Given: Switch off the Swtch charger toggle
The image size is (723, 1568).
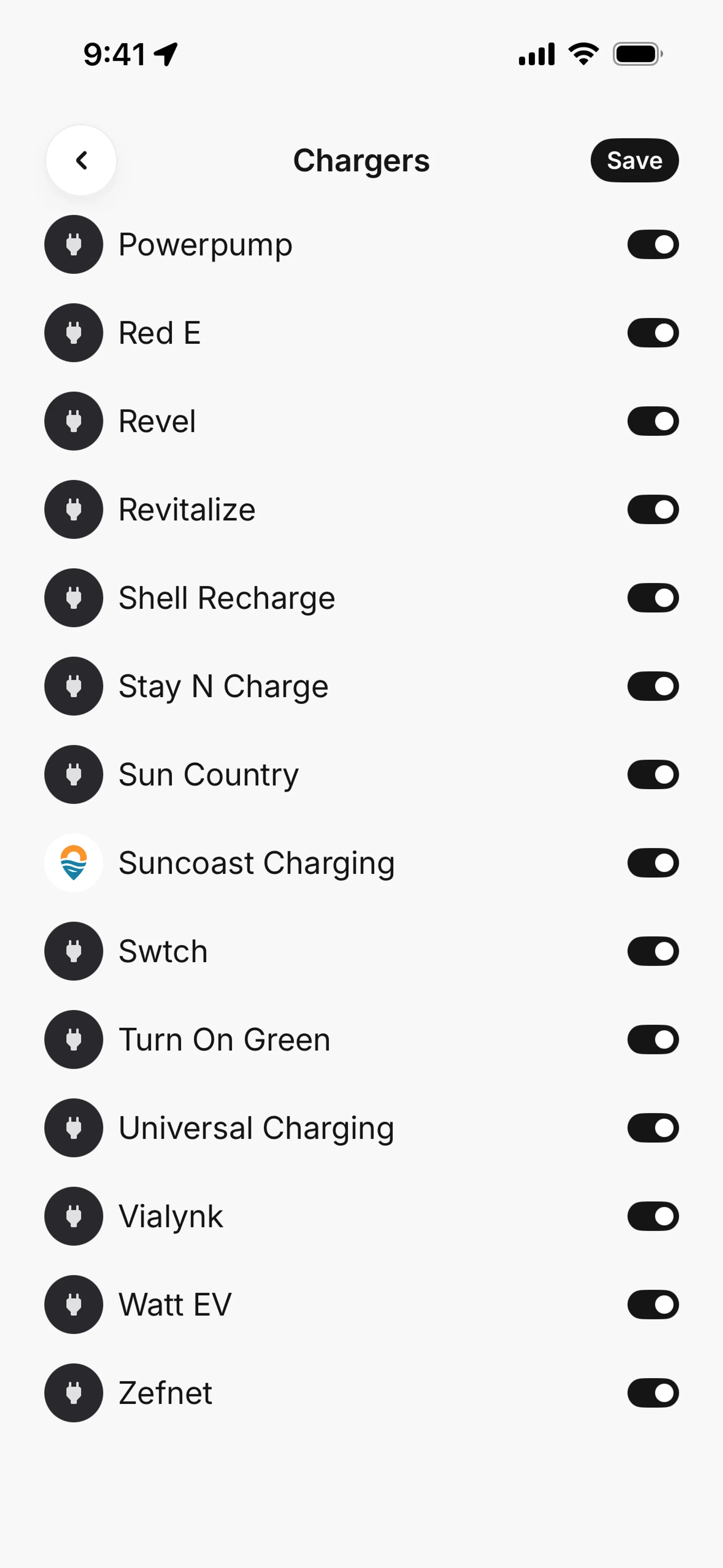Looking at the screenshot, I should pyautogui.click(x=653, y=950).
